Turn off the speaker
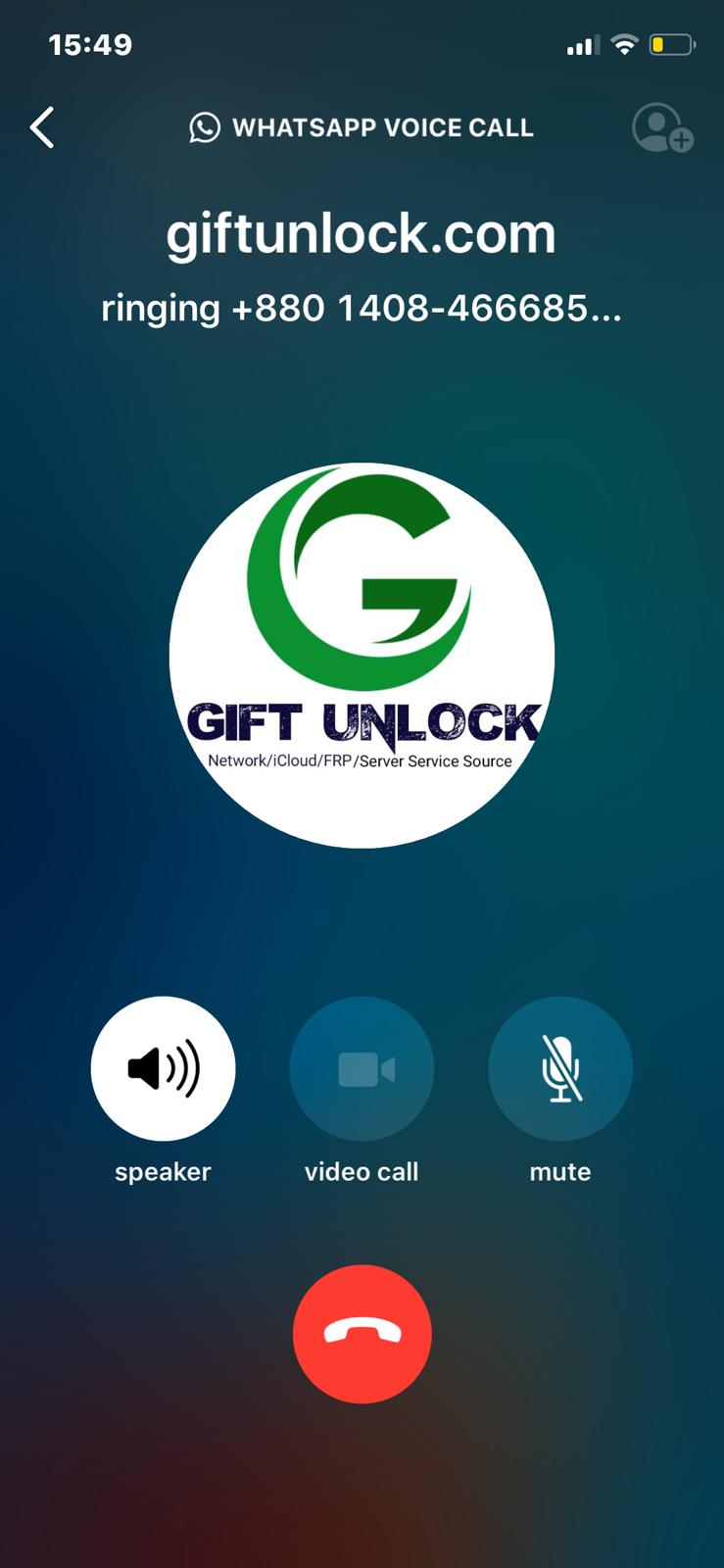Screen dimensions: 724x1568 pos(163,1068)
